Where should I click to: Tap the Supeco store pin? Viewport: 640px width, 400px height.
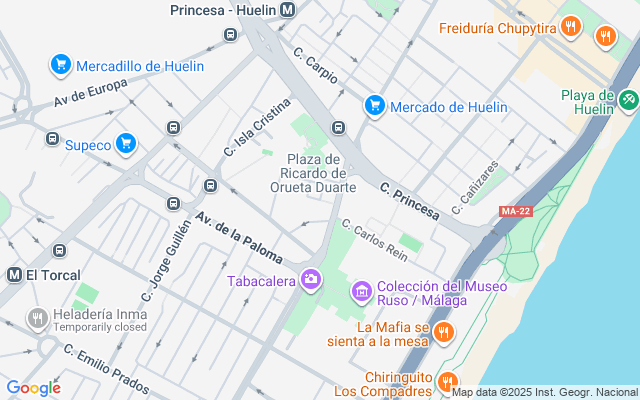pos(126,144)
